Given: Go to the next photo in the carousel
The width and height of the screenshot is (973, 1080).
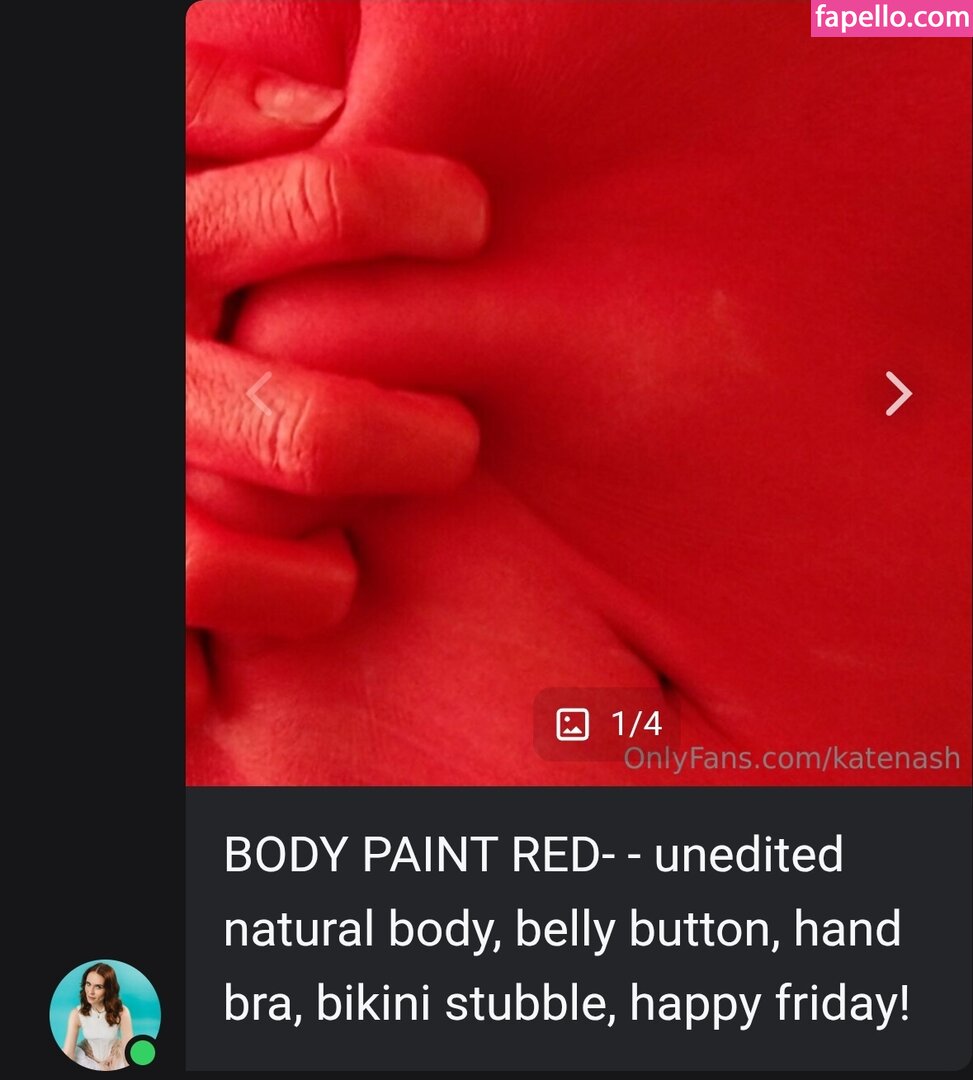Looking at the screenshot, I should [898, 394].
